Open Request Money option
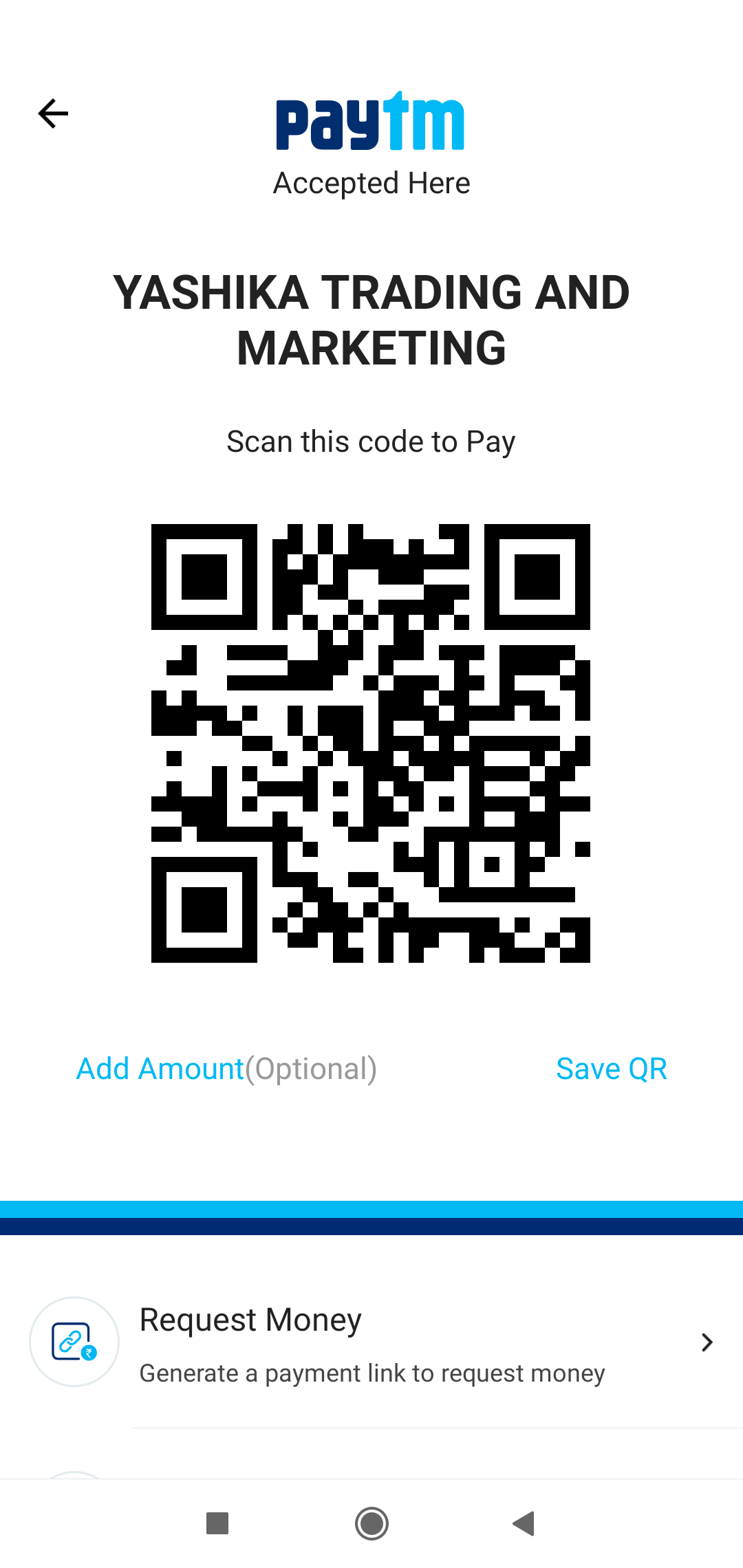The height and width of the screenshot is (1568, 743). point(371,1342)
